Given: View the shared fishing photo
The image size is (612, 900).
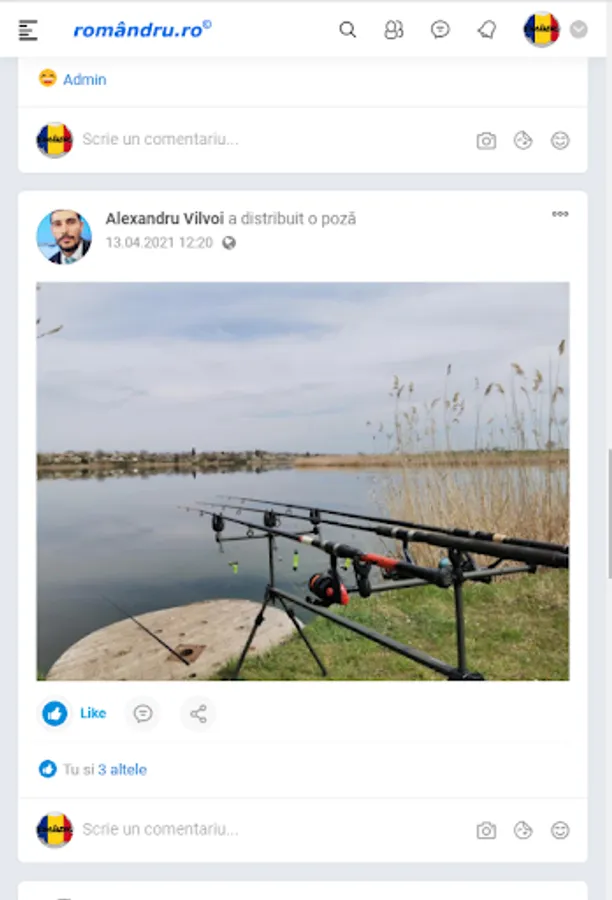Looking at the screenshot, I should point(303,481).
